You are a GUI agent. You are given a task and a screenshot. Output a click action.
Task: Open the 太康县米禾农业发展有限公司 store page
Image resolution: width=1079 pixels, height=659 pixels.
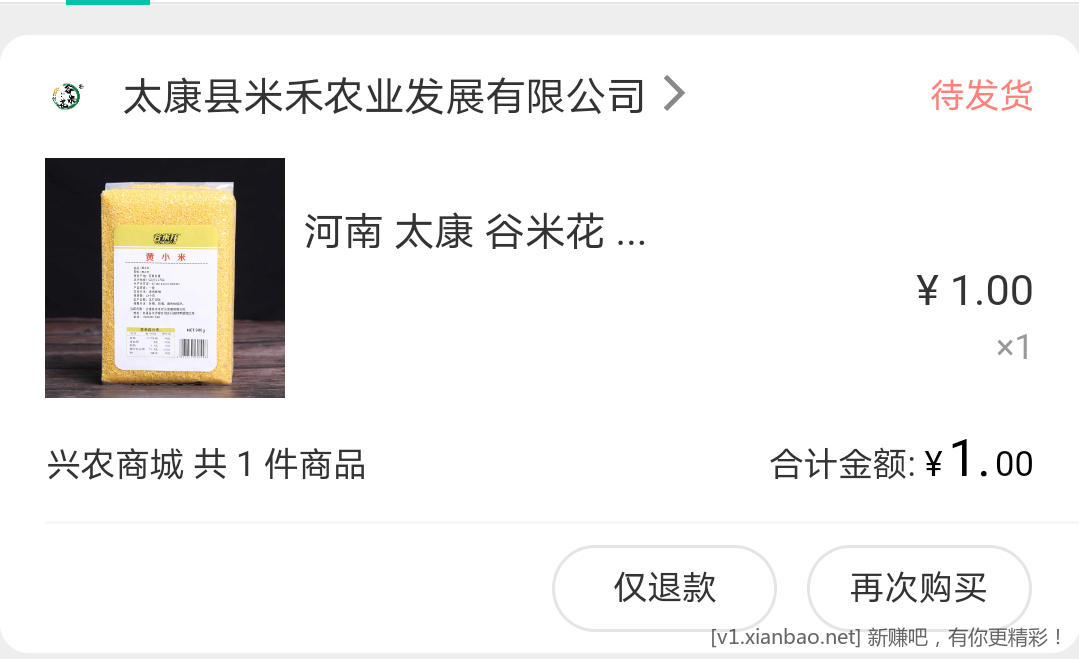384,96
